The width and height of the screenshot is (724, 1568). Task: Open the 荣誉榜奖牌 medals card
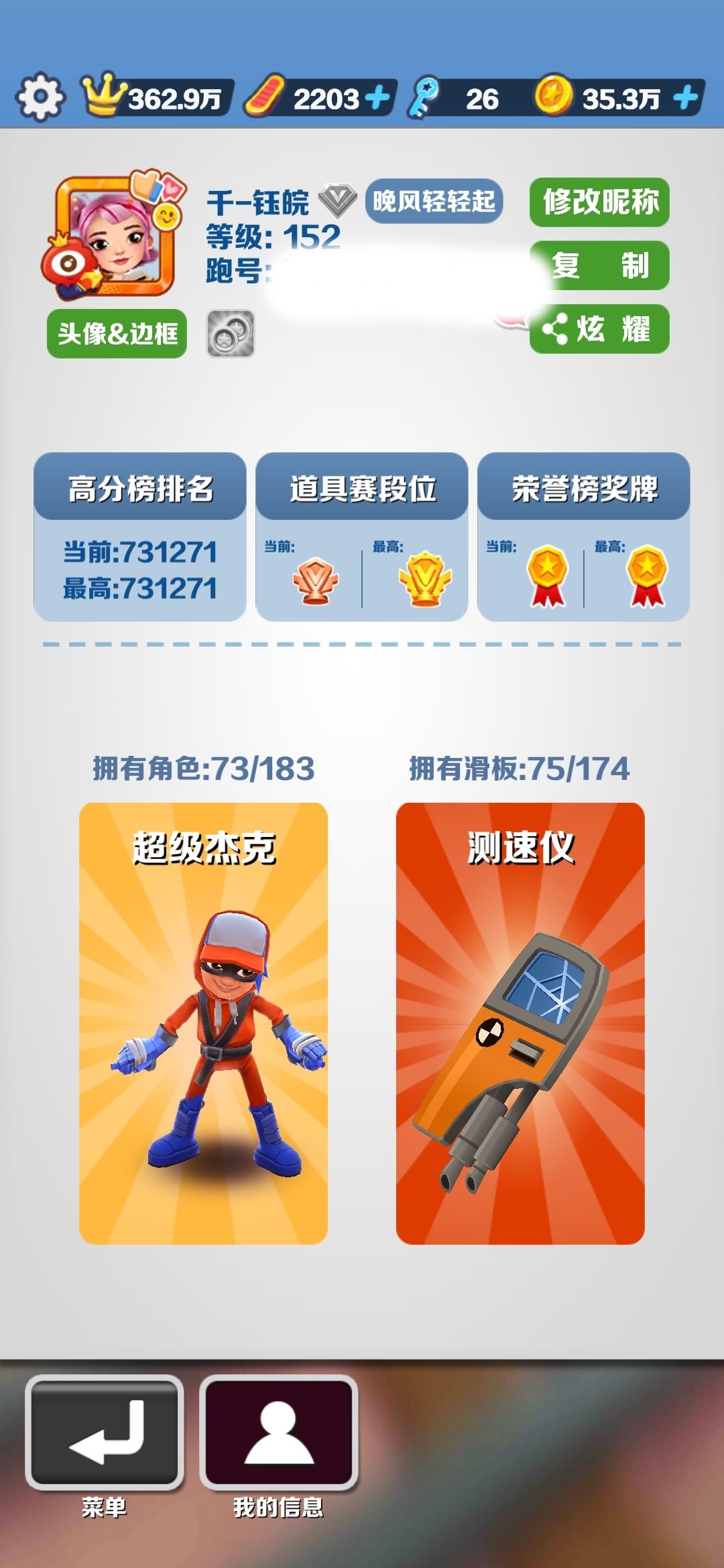pos(584,537)
